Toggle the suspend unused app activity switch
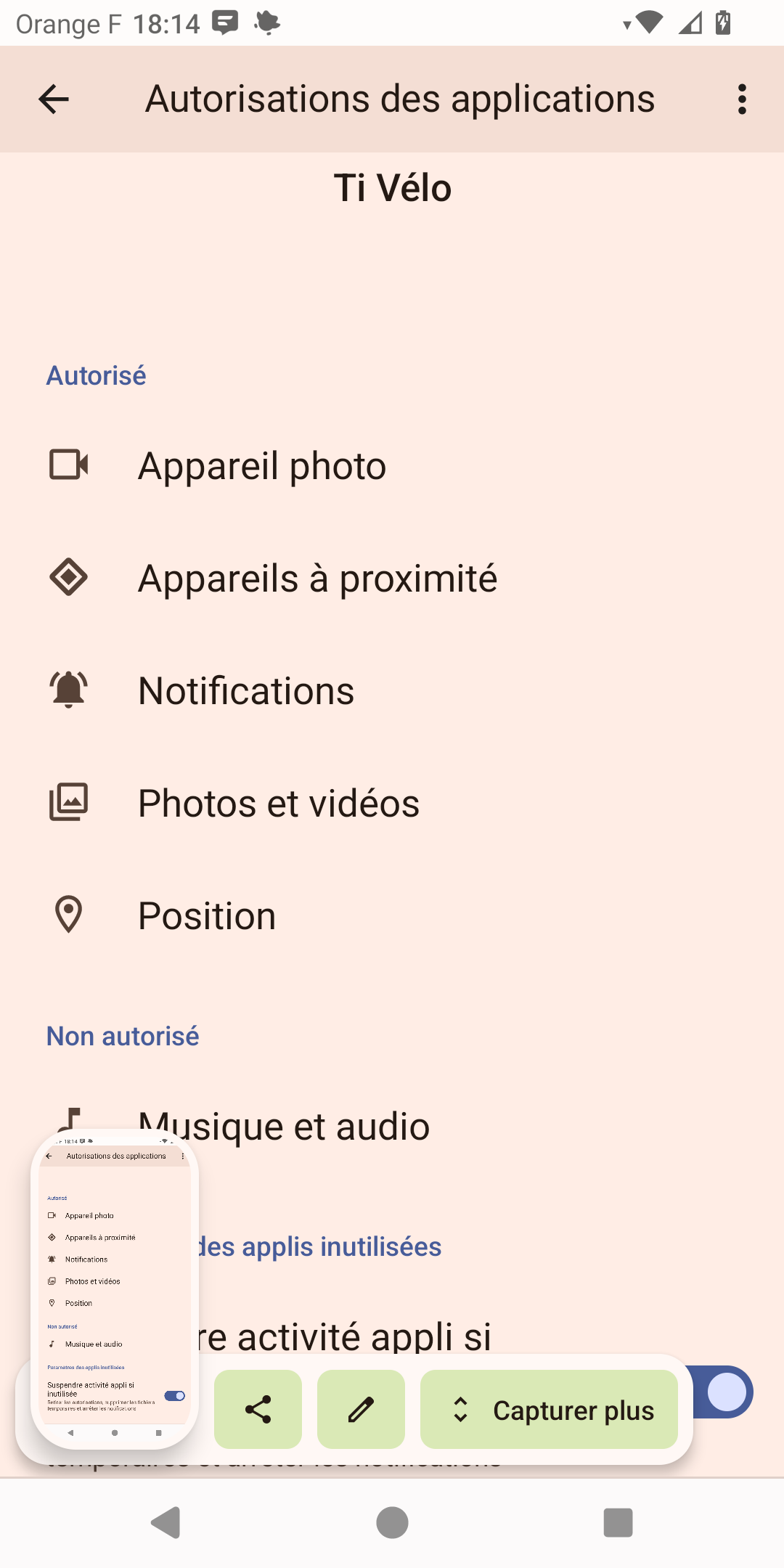The image size is (784, 1568). (x=724, y=1392)
